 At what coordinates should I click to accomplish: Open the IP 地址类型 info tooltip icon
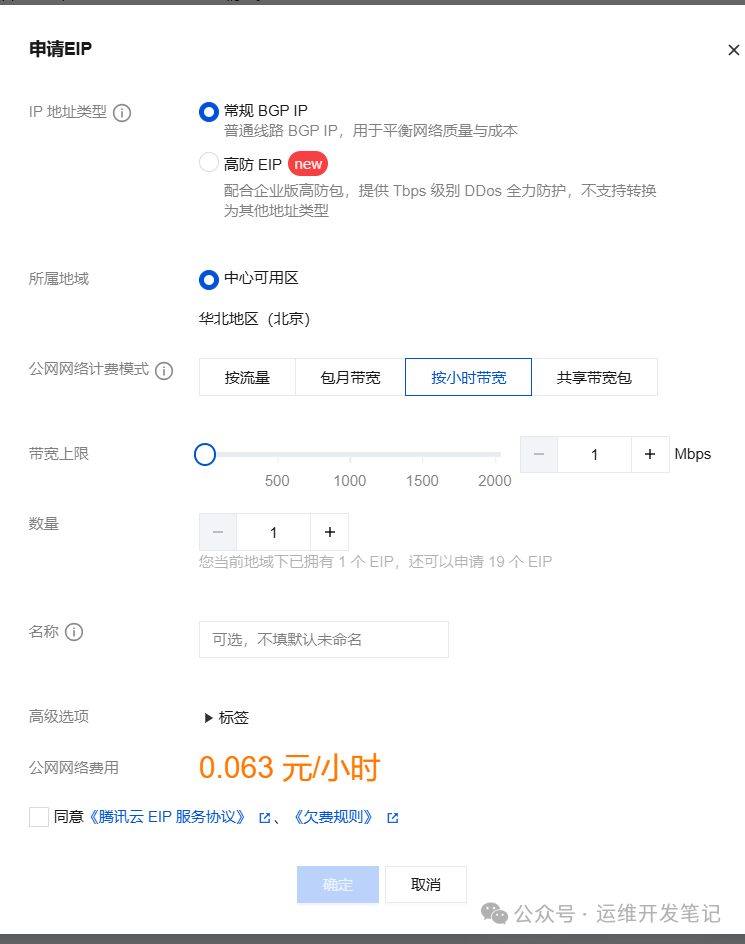pyautogui.click(x=122, y=113)
